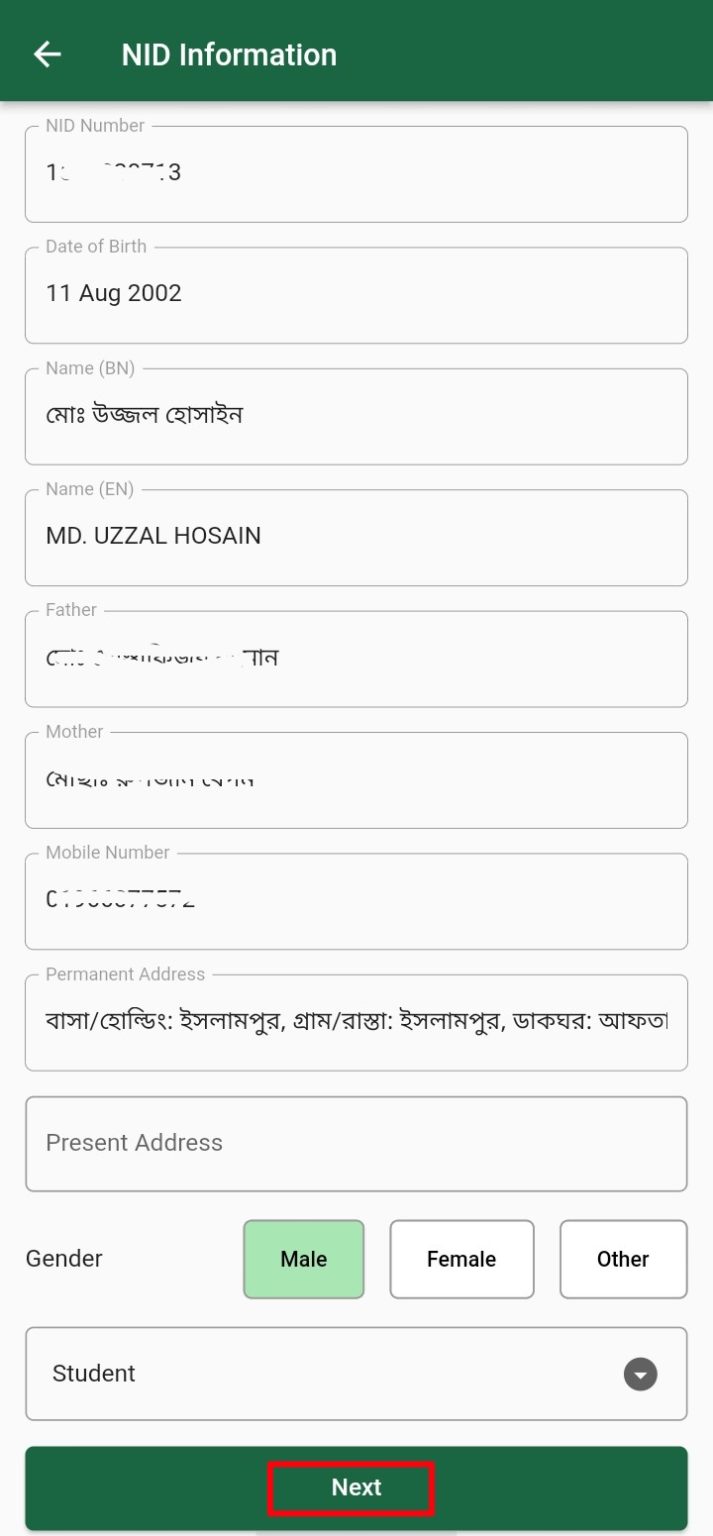Choose Female as gender
Screen dimensions: 713x1536
click(x=462, y=1259)
